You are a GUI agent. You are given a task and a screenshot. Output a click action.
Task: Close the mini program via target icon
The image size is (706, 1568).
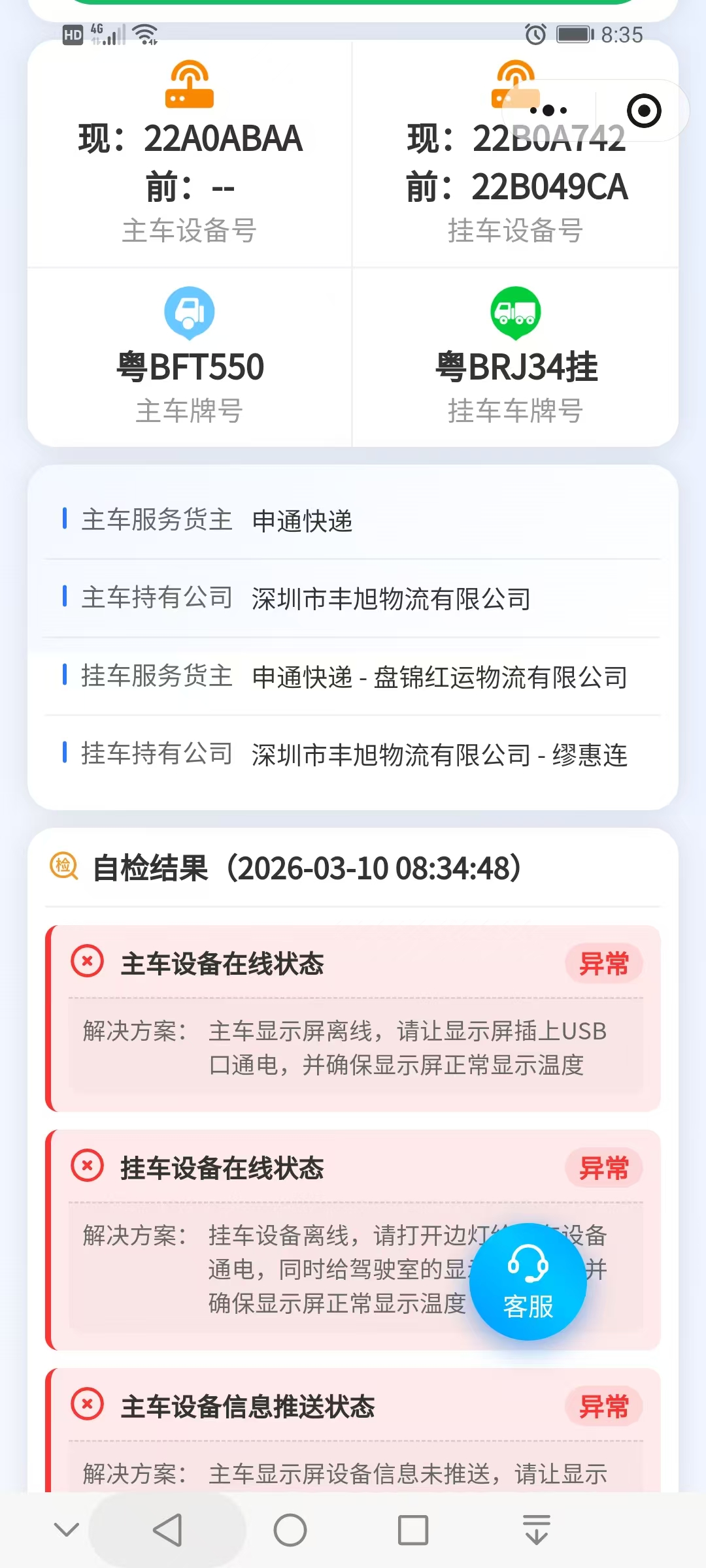pos(643,110)
